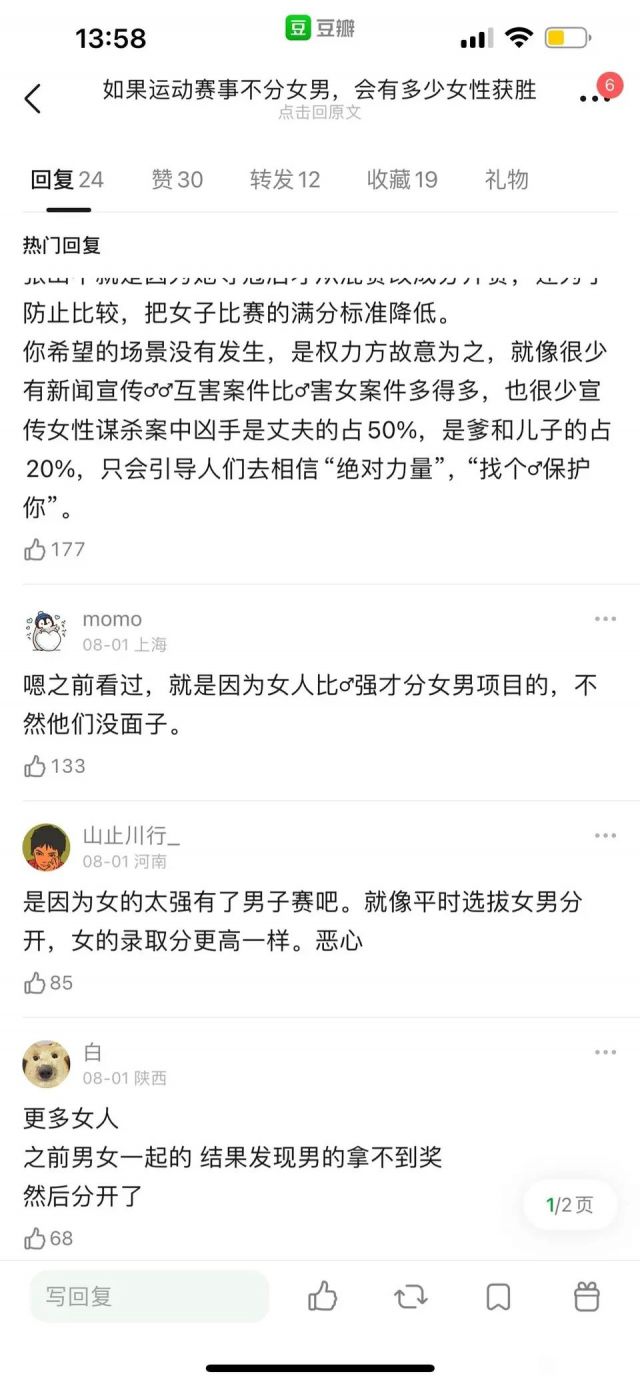Like momo's reply
This screenshot has width=640, height=1384.
pos(36,766)
